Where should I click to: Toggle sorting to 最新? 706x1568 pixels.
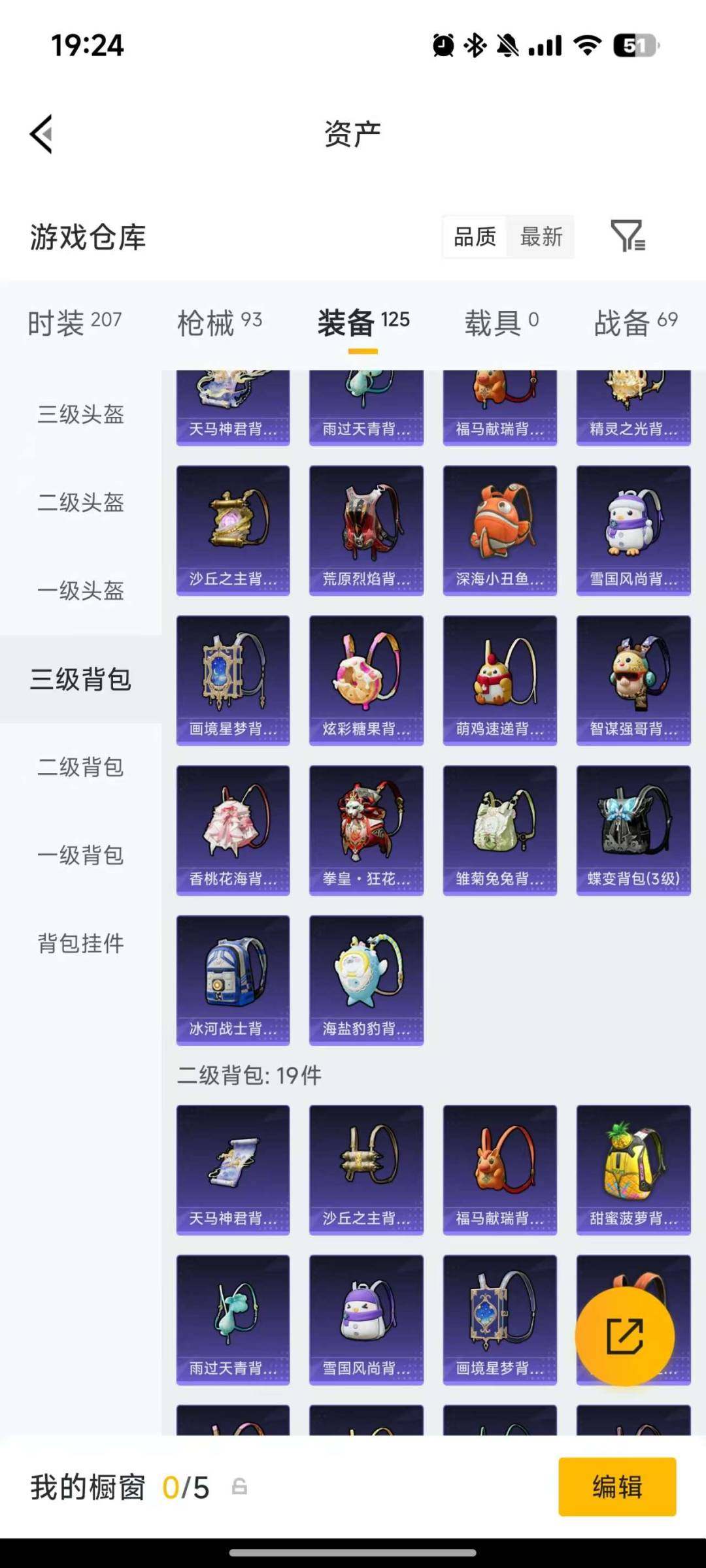(541, 238)
